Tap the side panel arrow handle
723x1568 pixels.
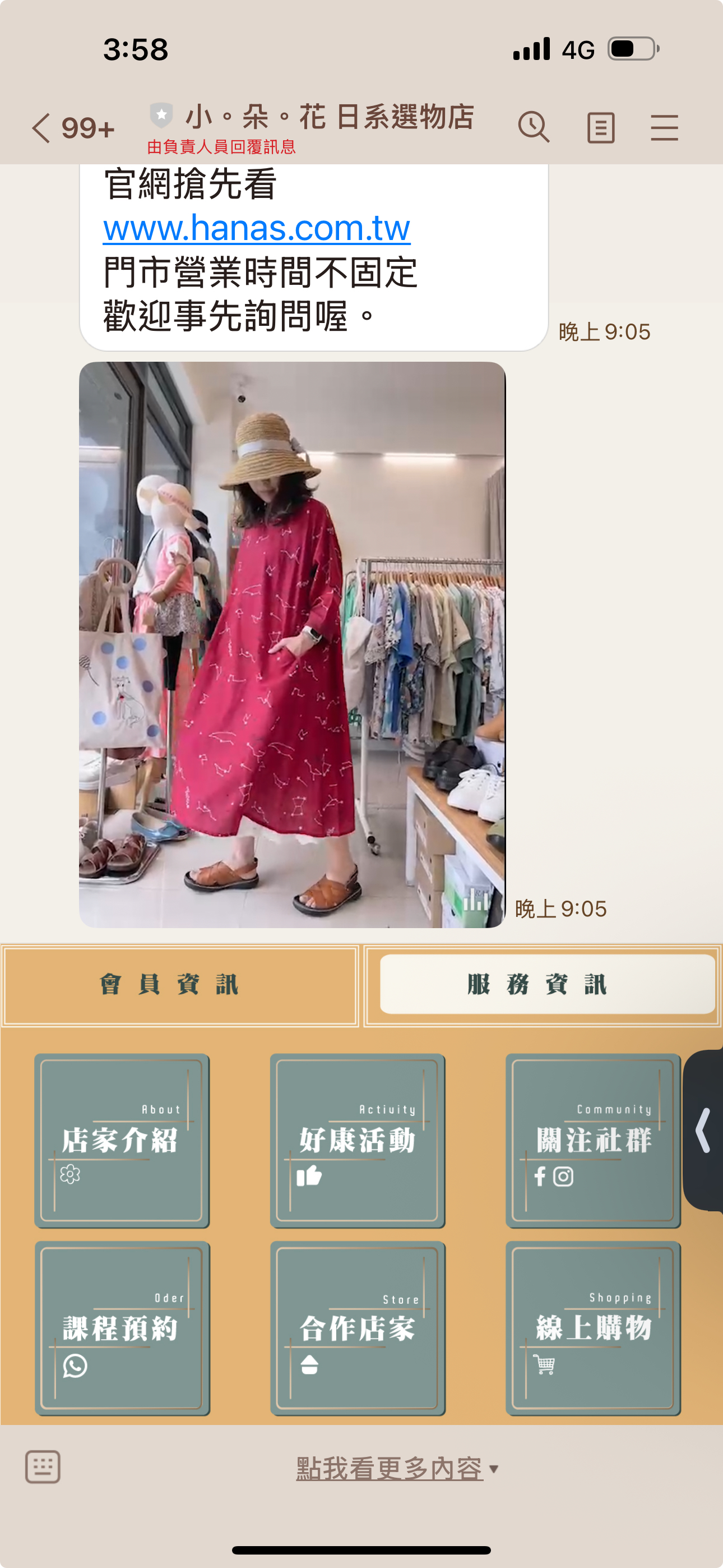704,1131
